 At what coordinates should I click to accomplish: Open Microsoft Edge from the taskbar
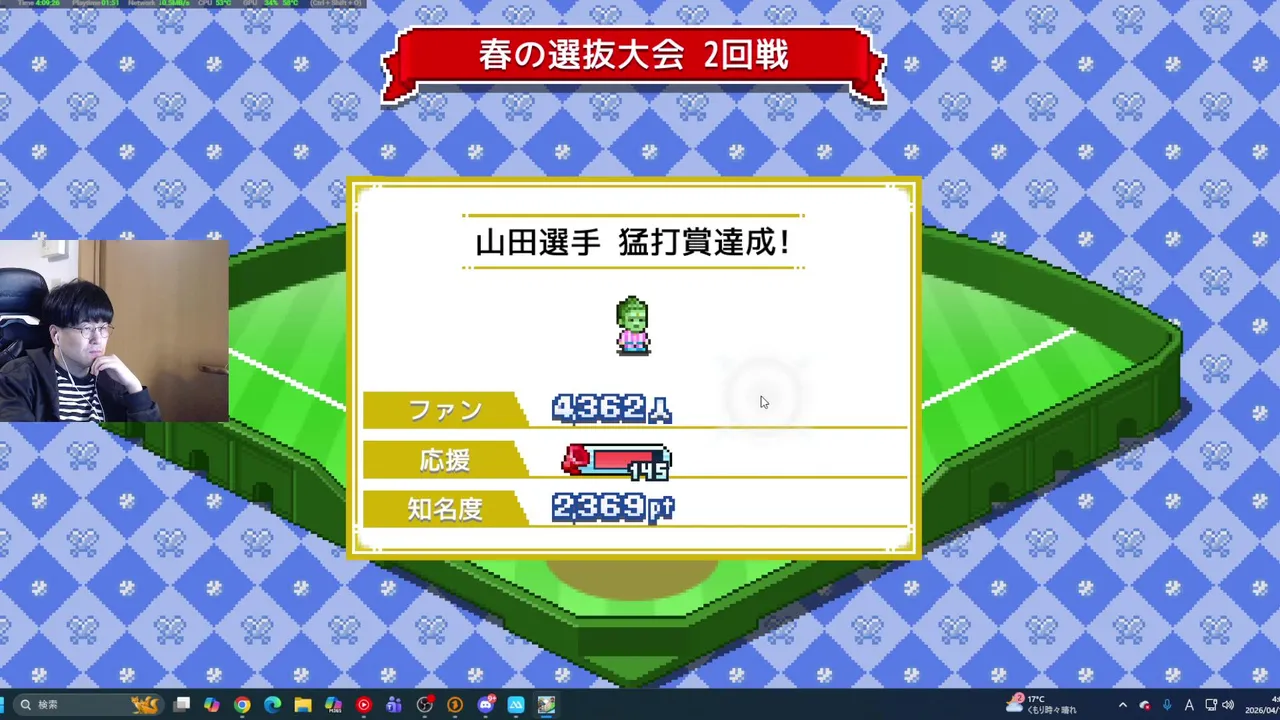(x=272, y=705)
